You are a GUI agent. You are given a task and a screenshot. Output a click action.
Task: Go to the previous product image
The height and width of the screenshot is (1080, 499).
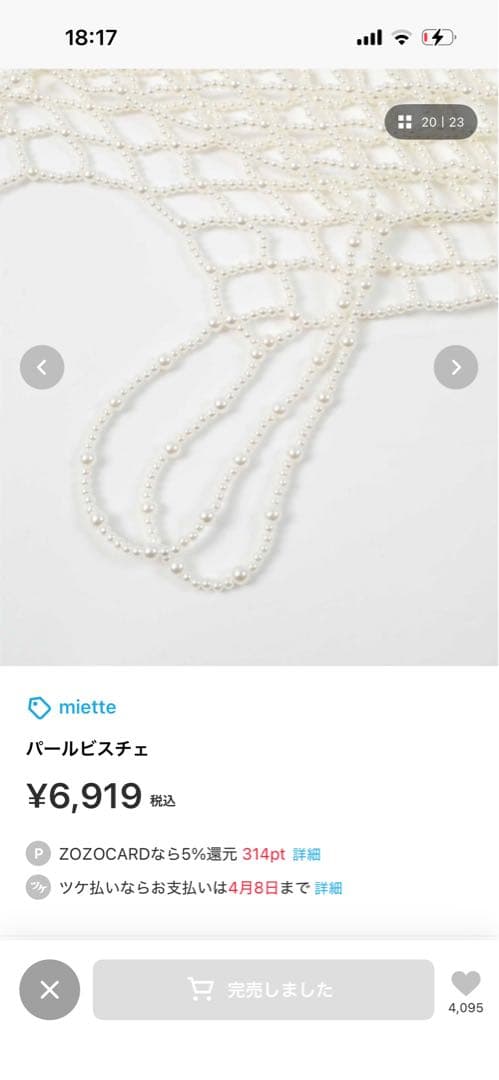click(x=42, y=367)
